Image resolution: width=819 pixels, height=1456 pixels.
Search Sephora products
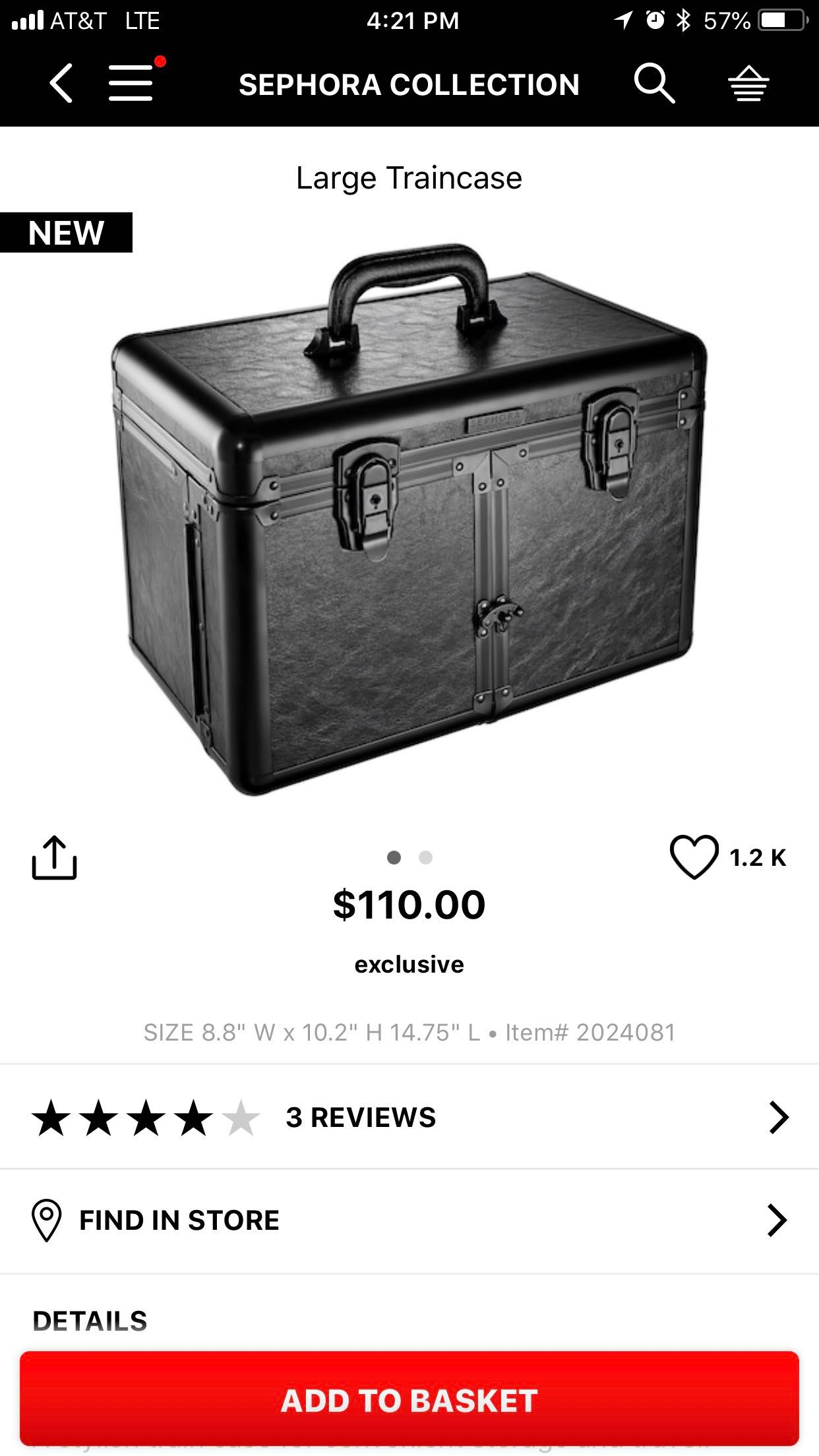653,84
